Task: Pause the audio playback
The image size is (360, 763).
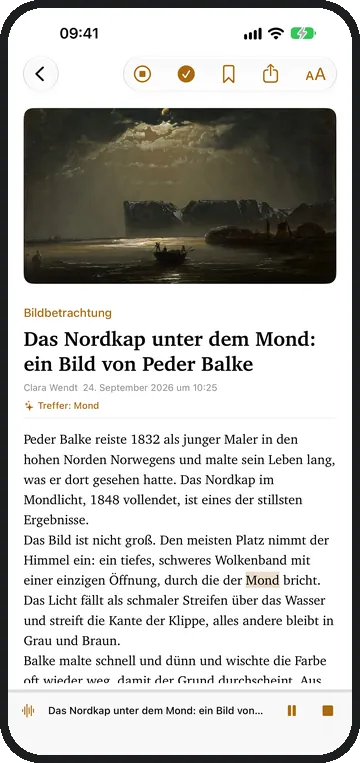Action: pos(292,711)
